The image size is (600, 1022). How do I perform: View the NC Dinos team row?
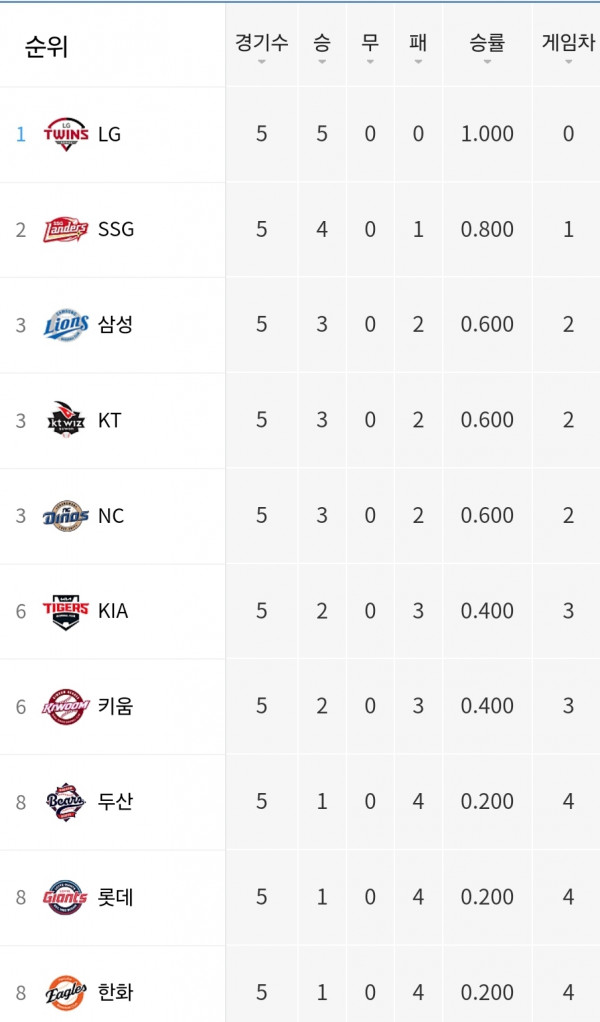click(300, 516)
